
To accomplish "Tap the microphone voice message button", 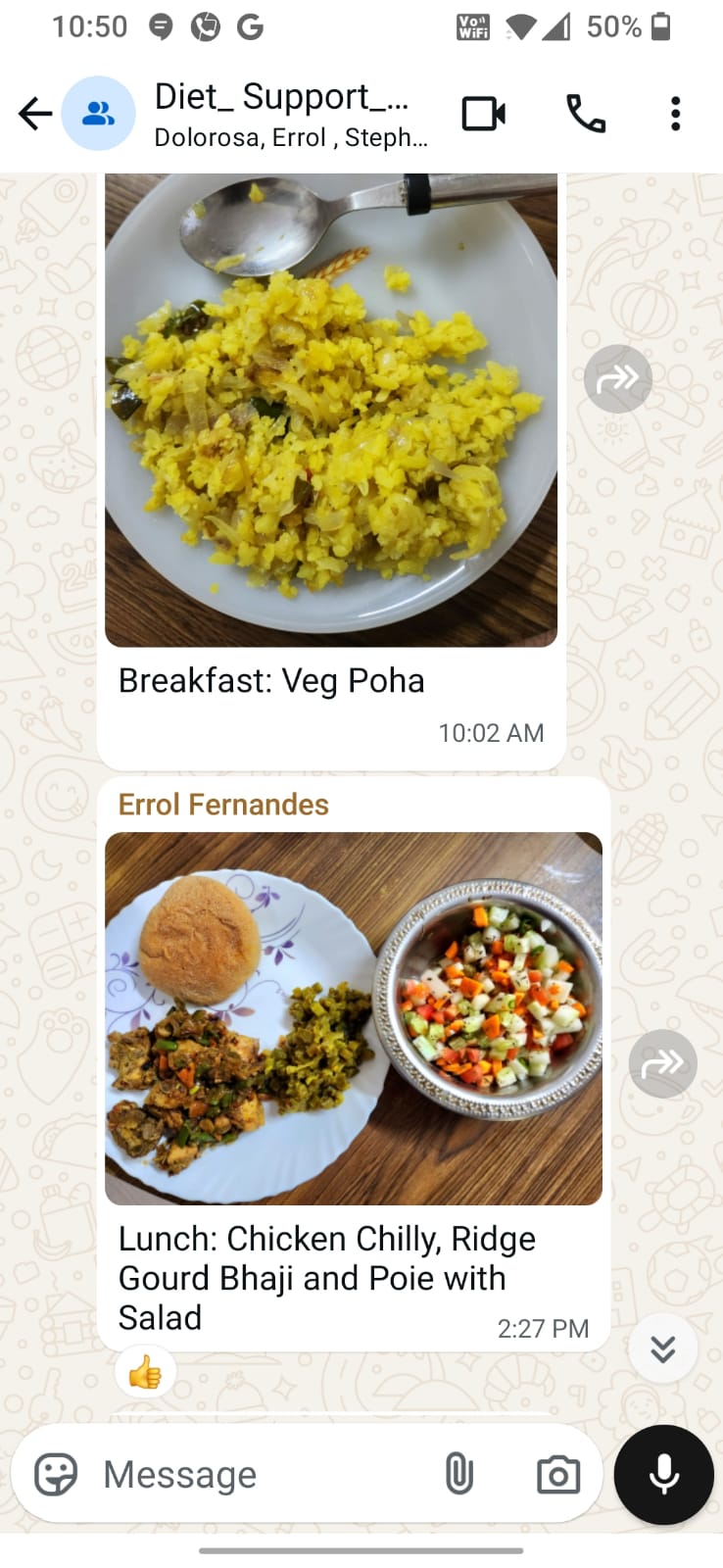I will click(x=663, y=1474).
